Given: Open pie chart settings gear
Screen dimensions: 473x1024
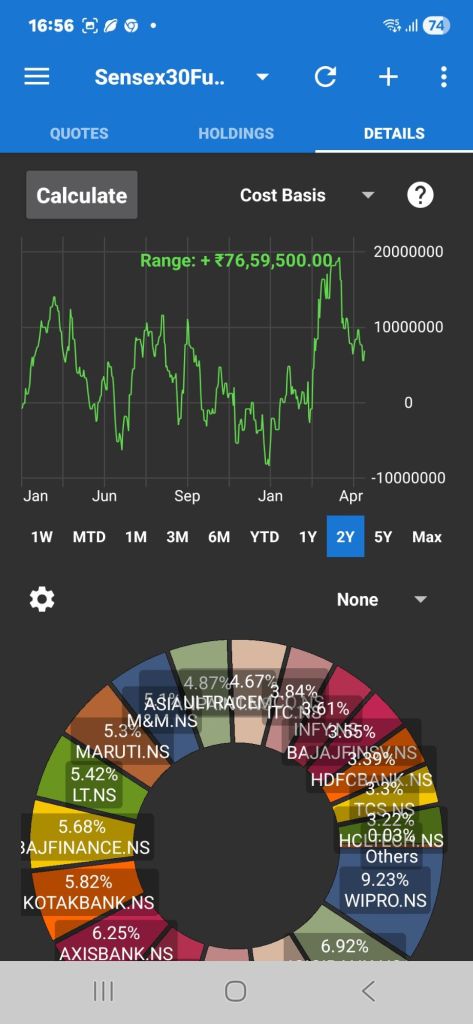Looking at the screenshot, I should (x=42, y=599).
